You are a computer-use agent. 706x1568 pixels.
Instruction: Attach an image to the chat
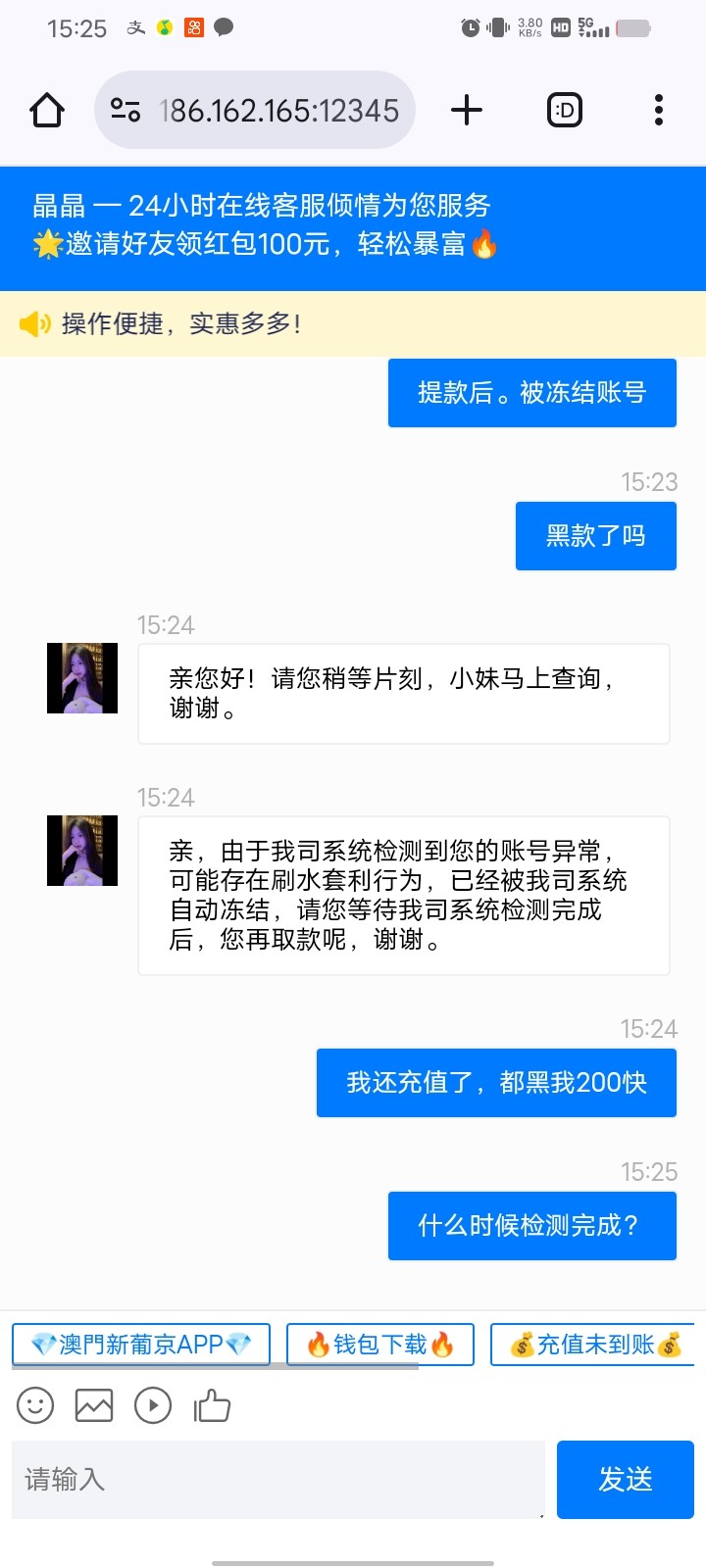94,1406
